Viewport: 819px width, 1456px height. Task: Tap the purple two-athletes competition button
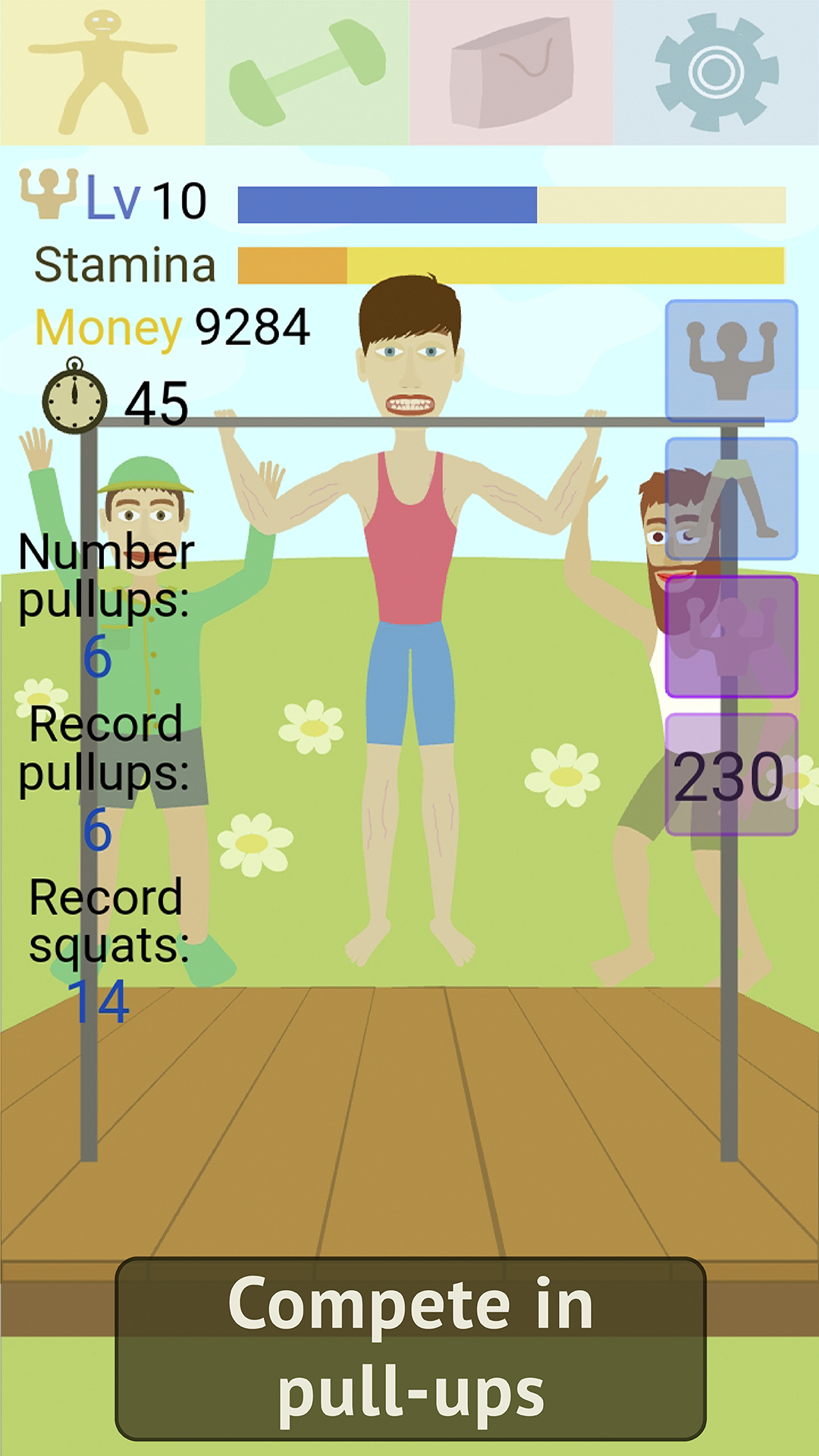coord(731,636)
